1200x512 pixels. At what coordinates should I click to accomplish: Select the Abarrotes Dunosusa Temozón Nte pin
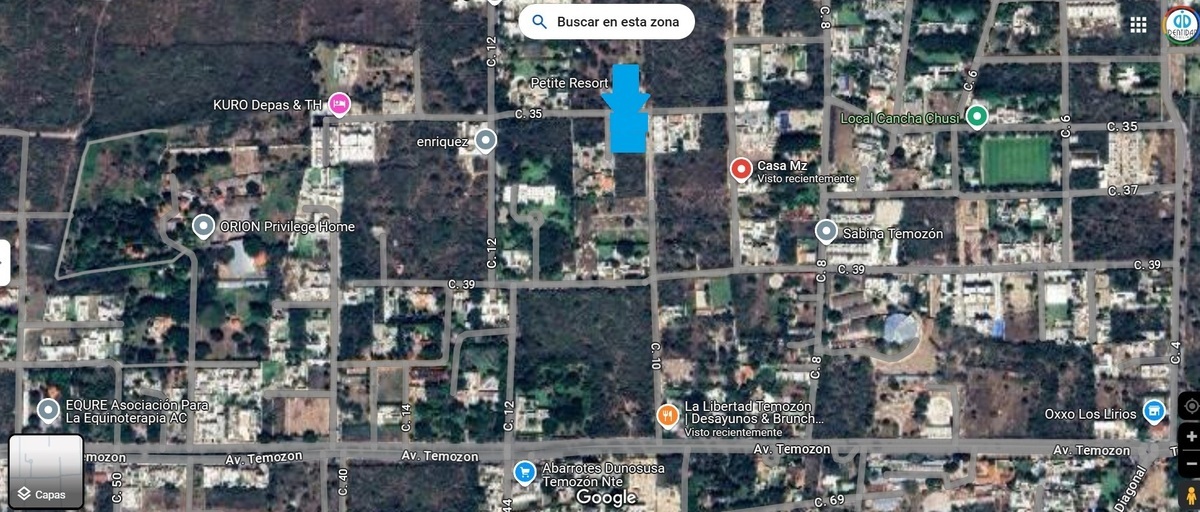[x=524, y=471]
